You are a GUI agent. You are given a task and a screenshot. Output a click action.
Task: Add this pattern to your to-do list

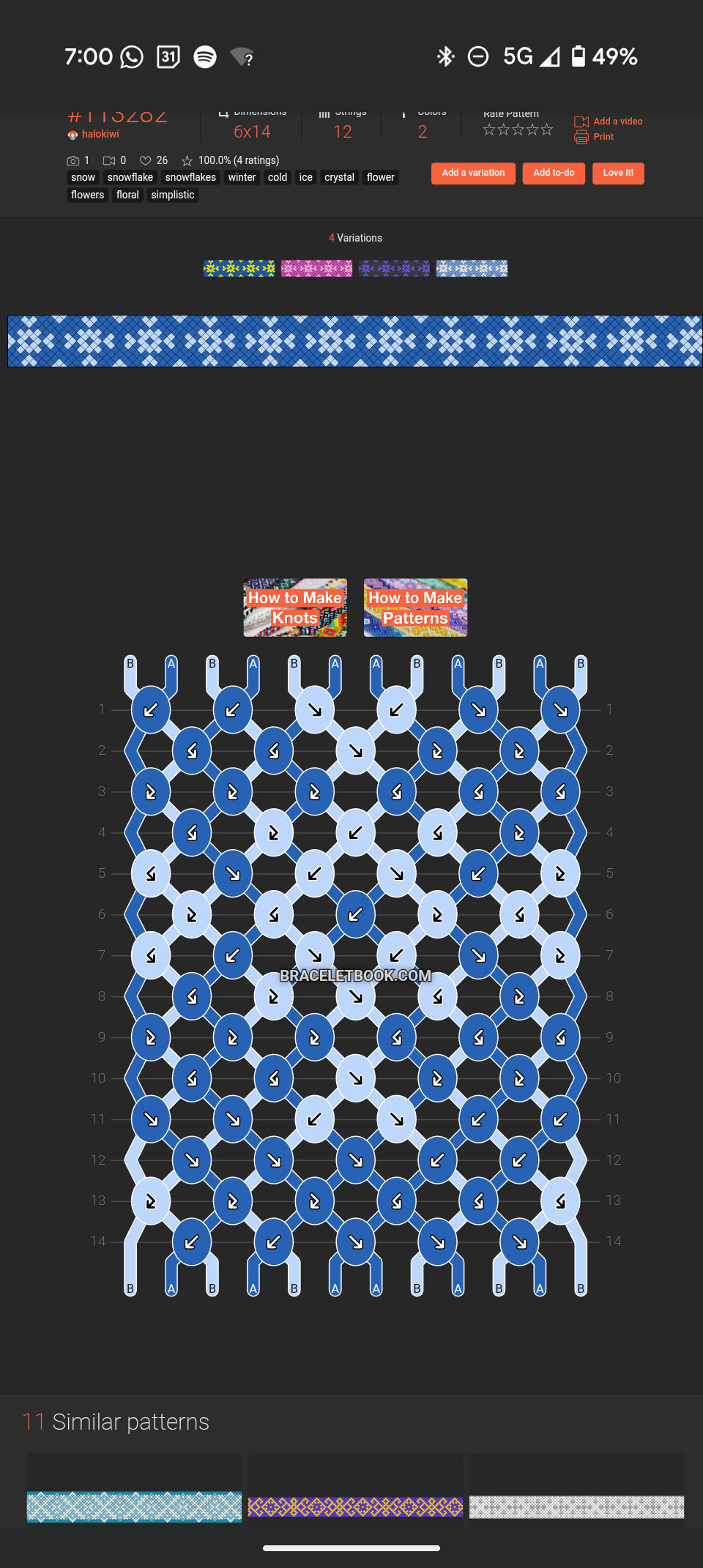pyautogui.click(x=554, y=173)
